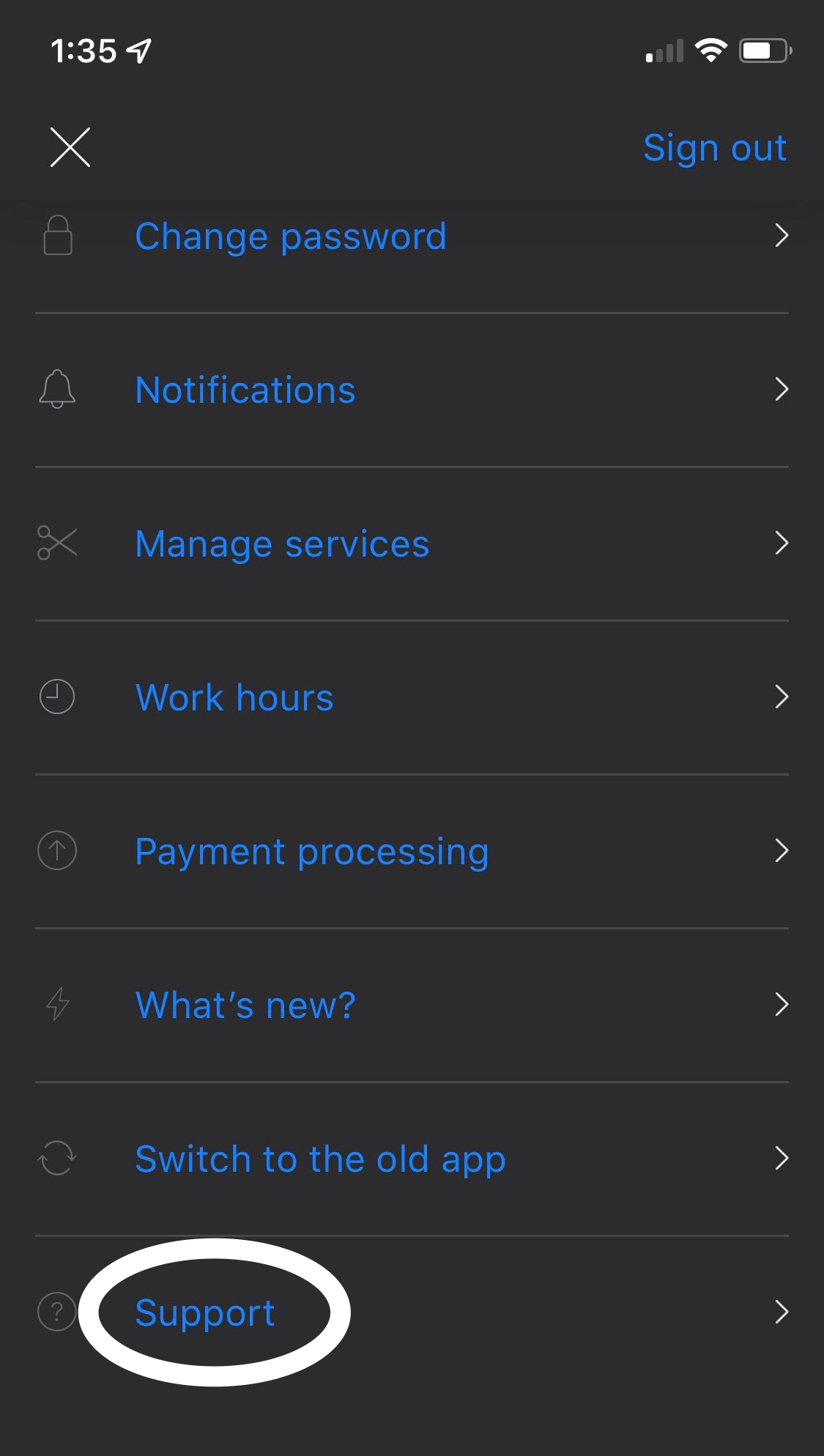The image size is (824, 1456).
Task: Click the upload arrow icon for Payment processing
Action: click(57, 850)
